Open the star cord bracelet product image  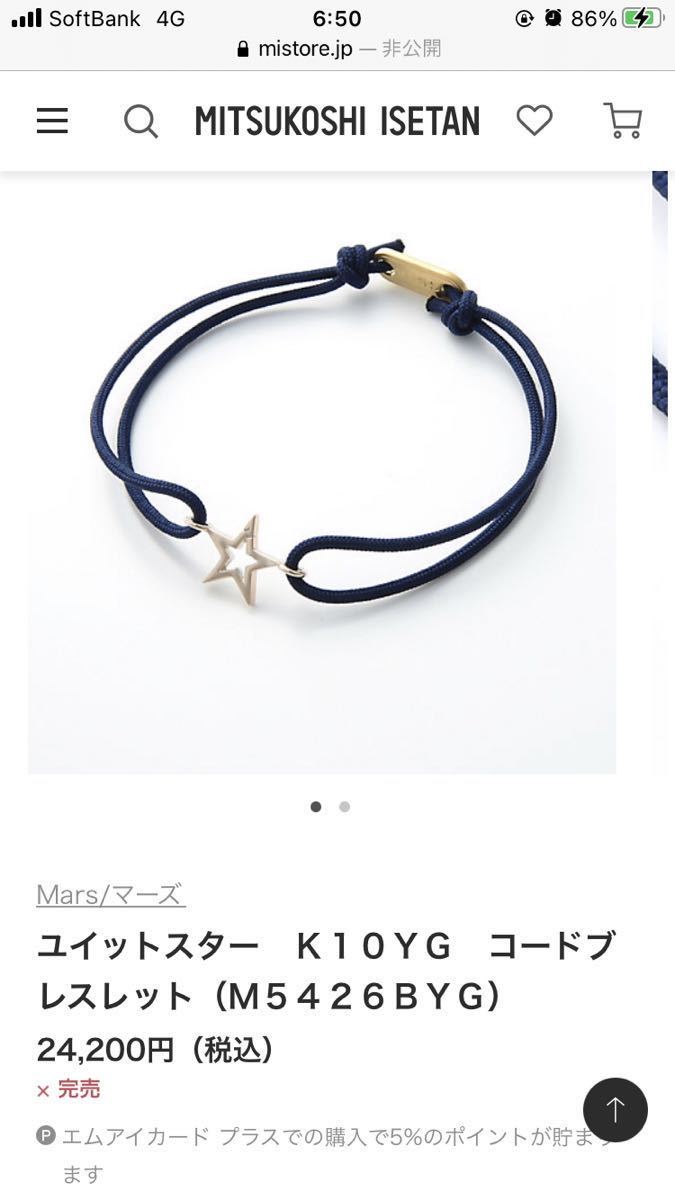(322, 472)
